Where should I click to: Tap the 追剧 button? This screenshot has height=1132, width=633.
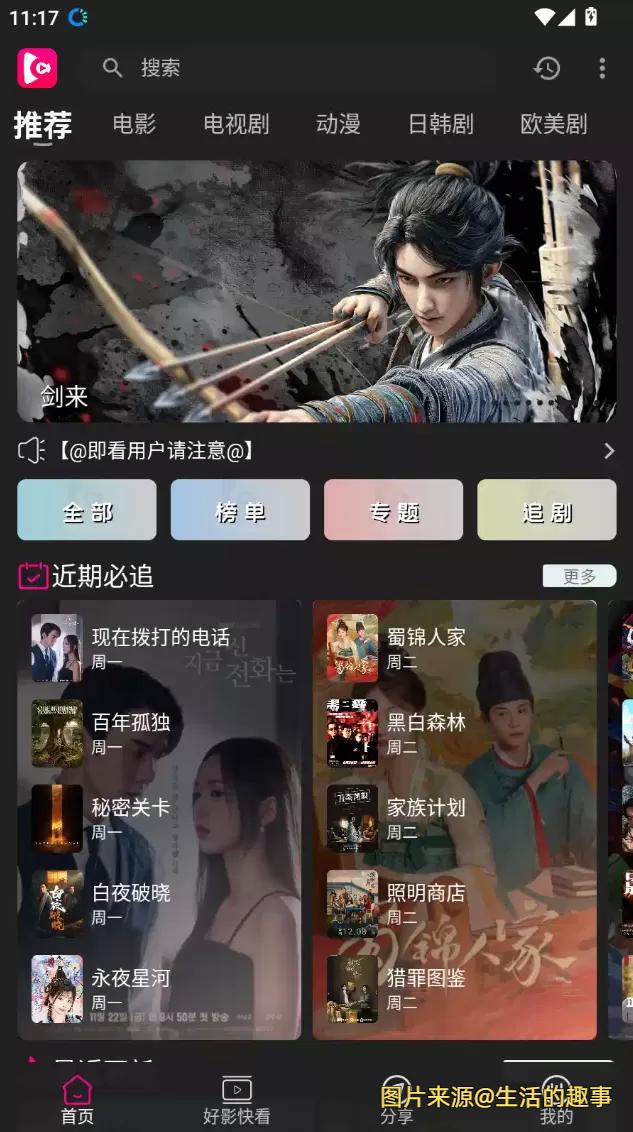click(546, 510)
